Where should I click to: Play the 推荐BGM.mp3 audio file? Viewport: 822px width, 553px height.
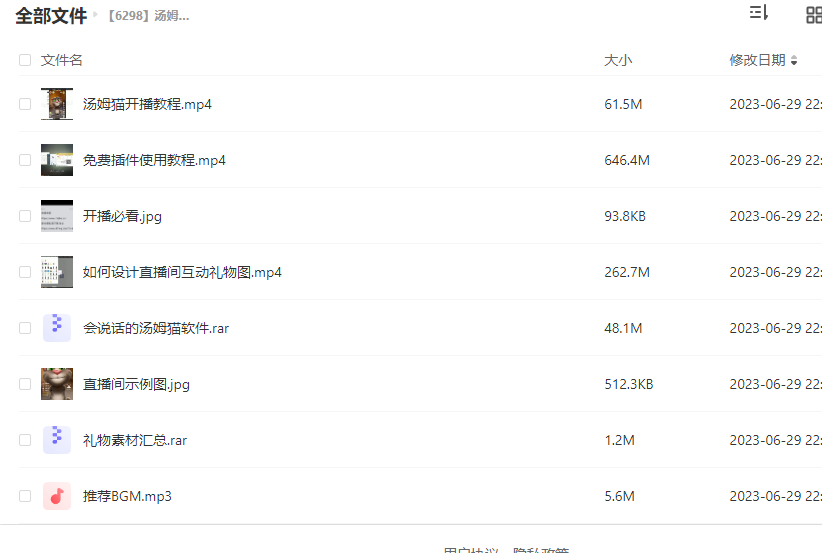(127, 496)
